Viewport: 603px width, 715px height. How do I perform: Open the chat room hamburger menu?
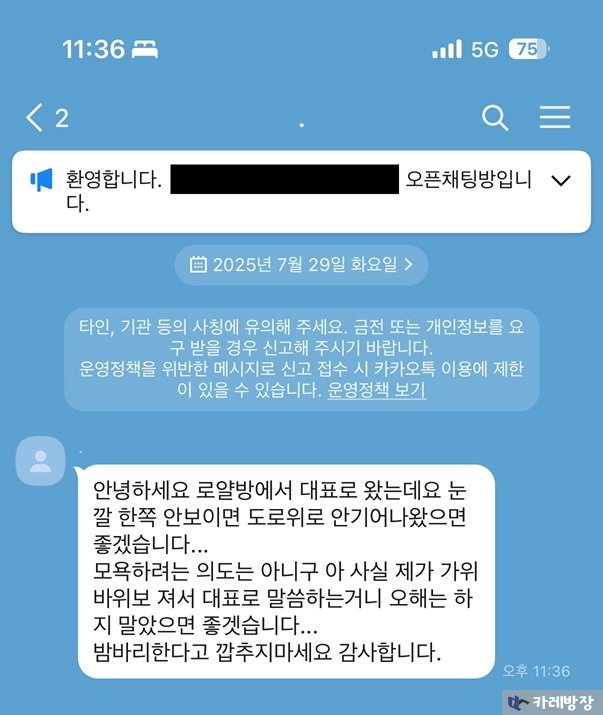(554, 118)
